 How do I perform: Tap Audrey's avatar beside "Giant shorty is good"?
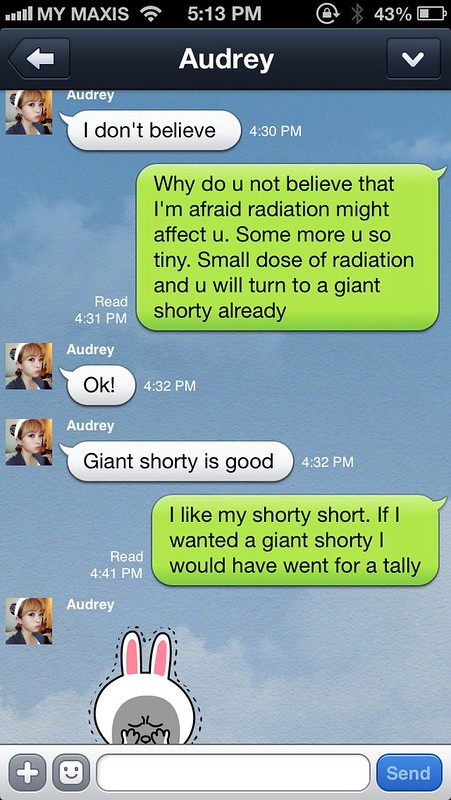point(29,442)
